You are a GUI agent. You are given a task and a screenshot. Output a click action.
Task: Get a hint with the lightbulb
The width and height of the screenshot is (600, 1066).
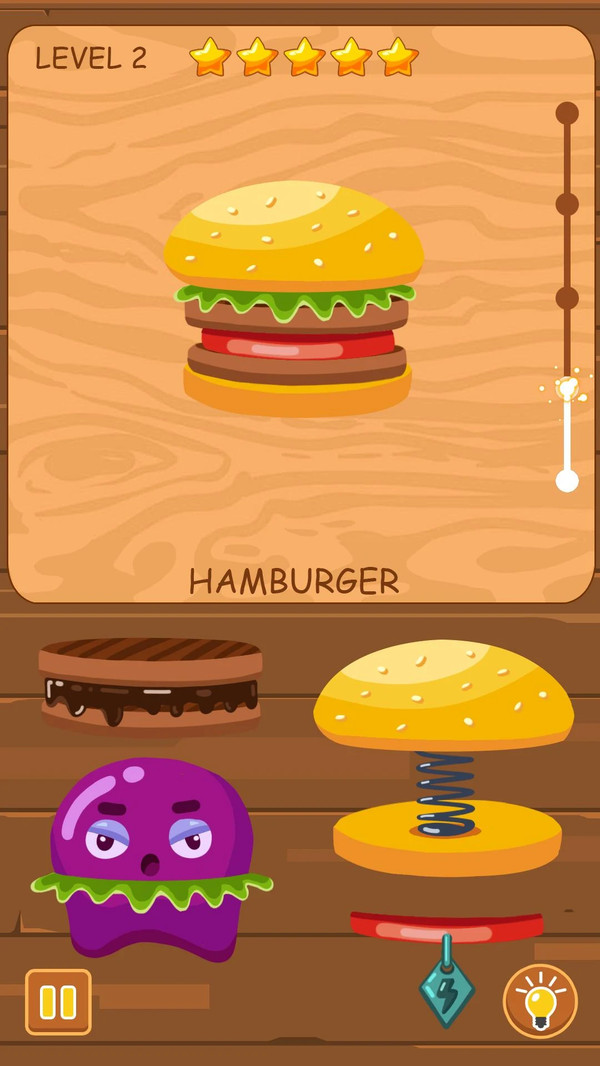[x=540, y=1001]
